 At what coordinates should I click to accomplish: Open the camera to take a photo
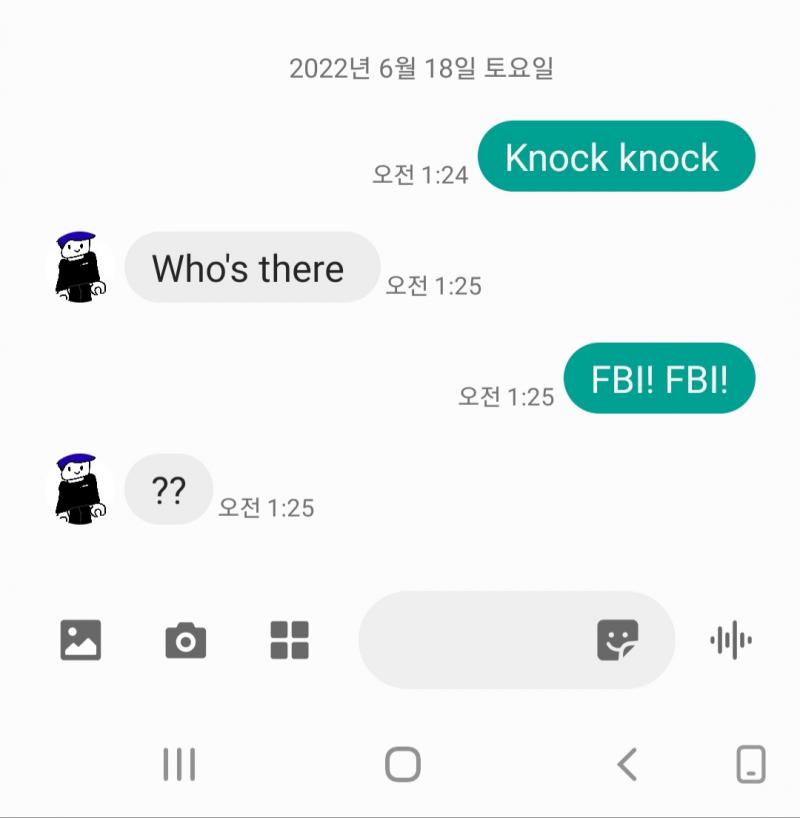[x=185, y=640]
